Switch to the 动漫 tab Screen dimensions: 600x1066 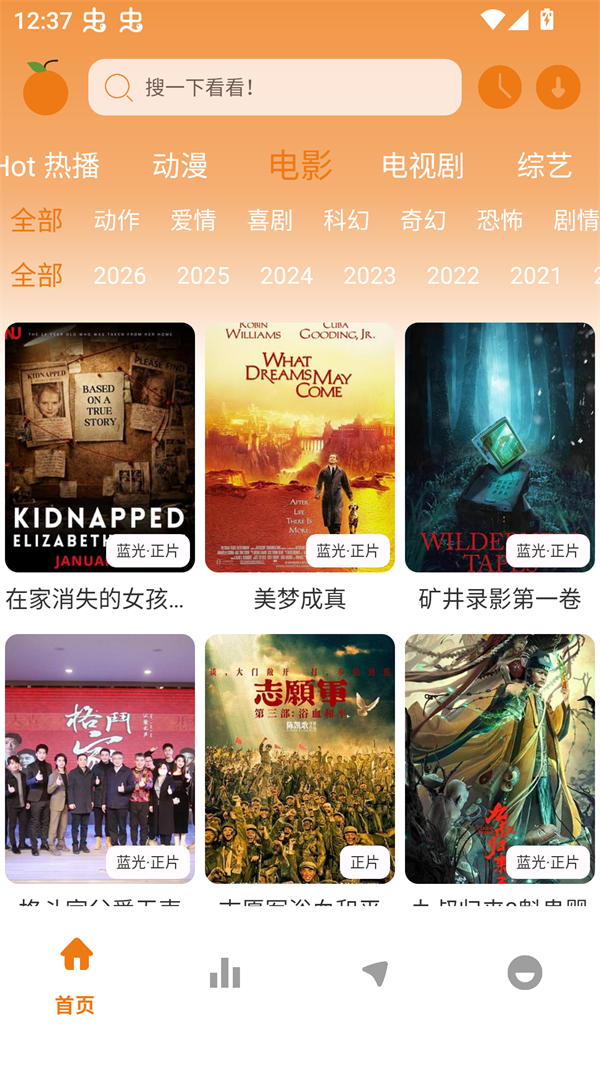(x=180, y=165)
